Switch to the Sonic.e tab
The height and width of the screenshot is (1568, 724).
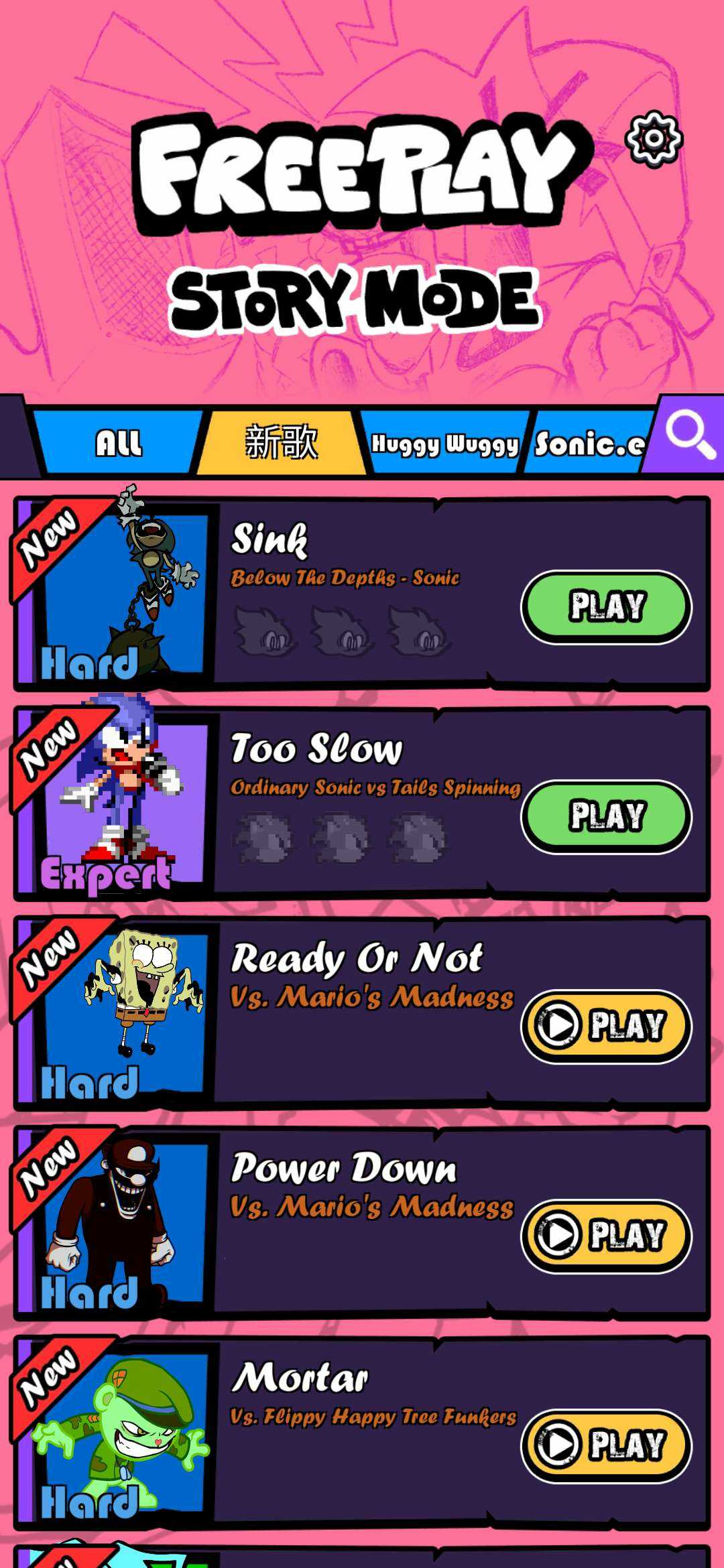tap(589, 444)
